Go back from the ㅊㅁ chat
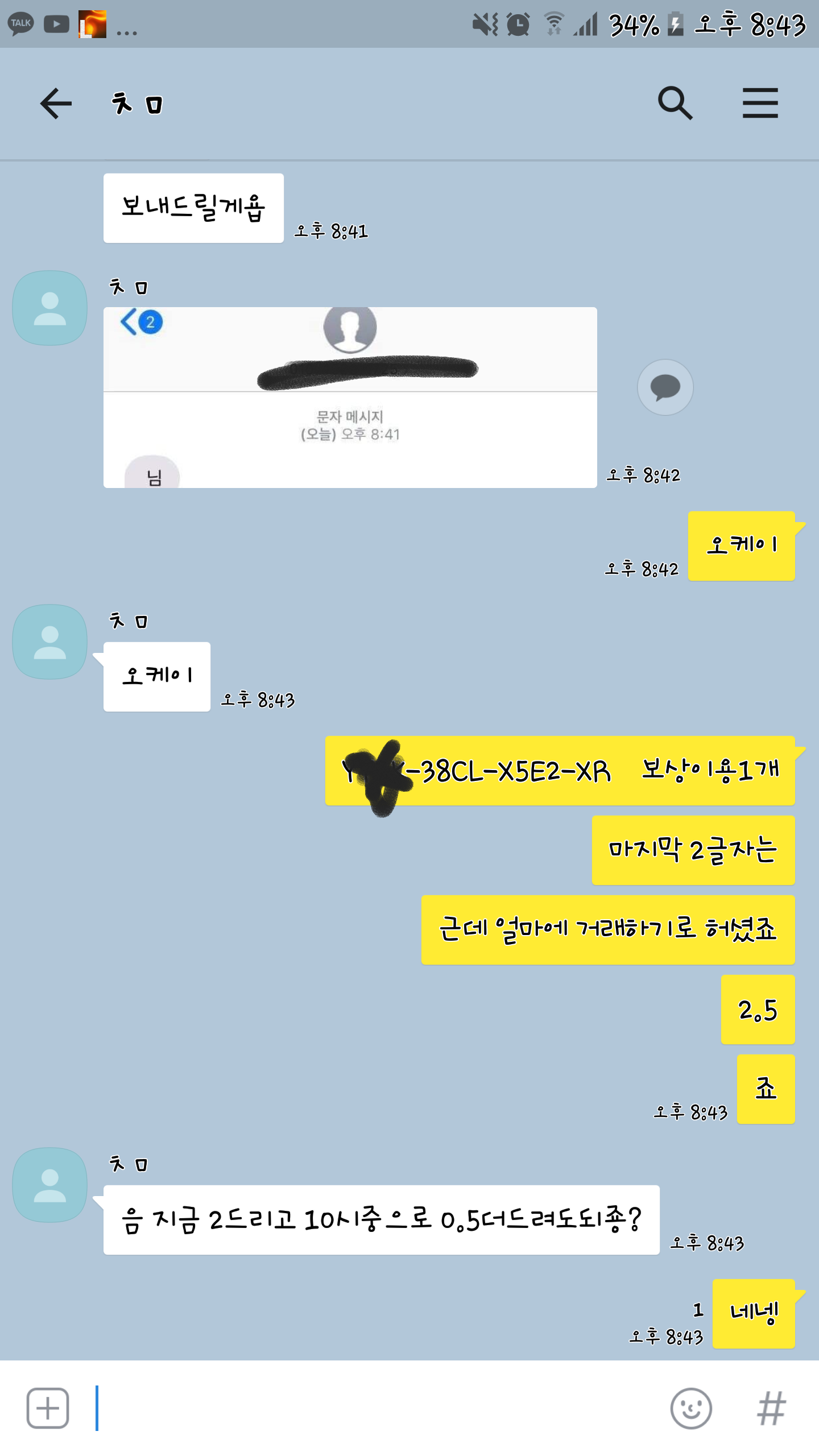The width and height of the screenshot is (819, 1456). pos(56,104)
